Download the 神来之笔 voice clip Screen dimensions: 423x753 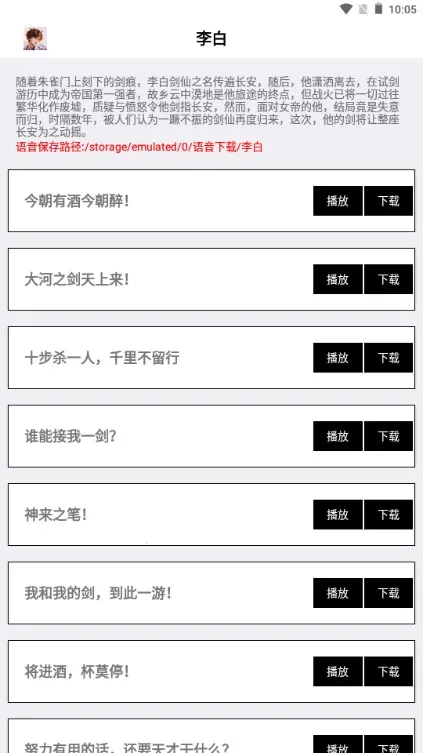(388, 515)
